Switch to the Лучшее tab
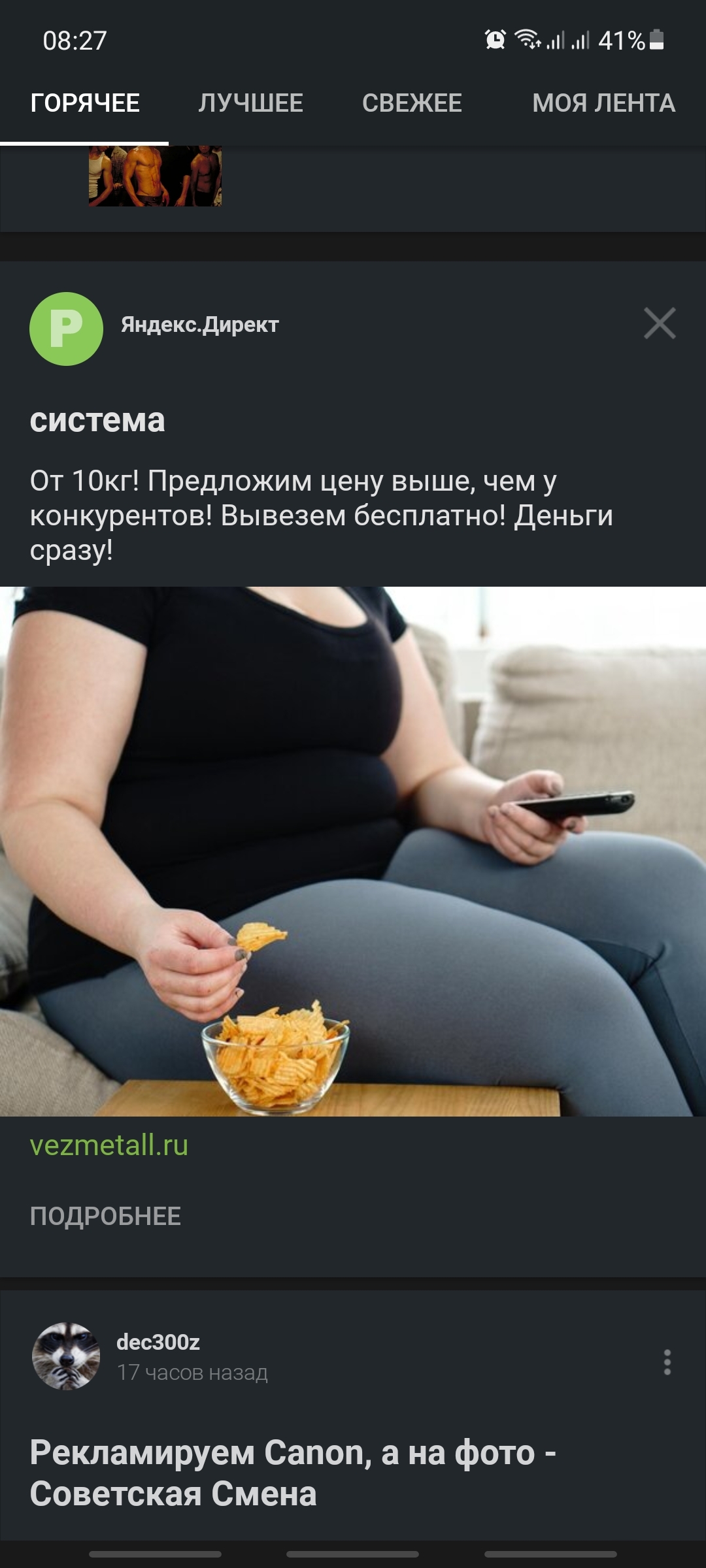Viewport: 706px width, 1568px height. click(251, 103)
